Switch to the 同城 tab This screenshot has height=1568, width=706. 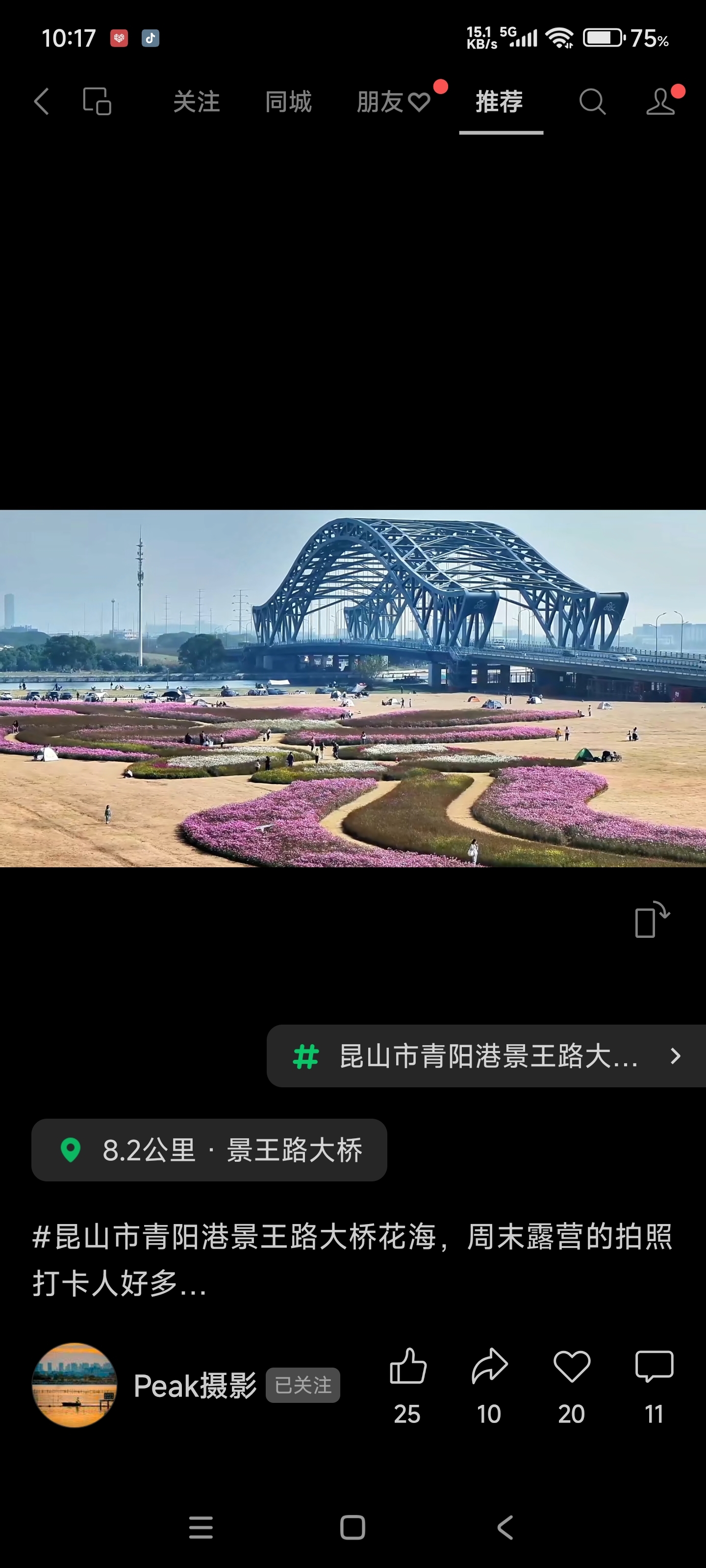click(288, 101)
